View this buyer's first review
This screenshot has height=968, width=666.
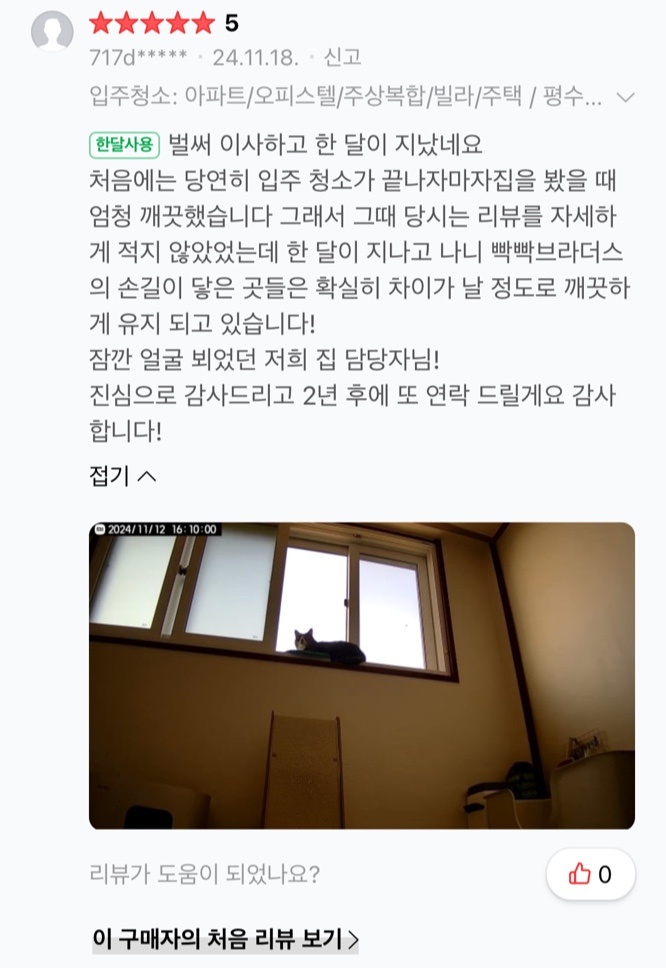(x=225, y=939)
